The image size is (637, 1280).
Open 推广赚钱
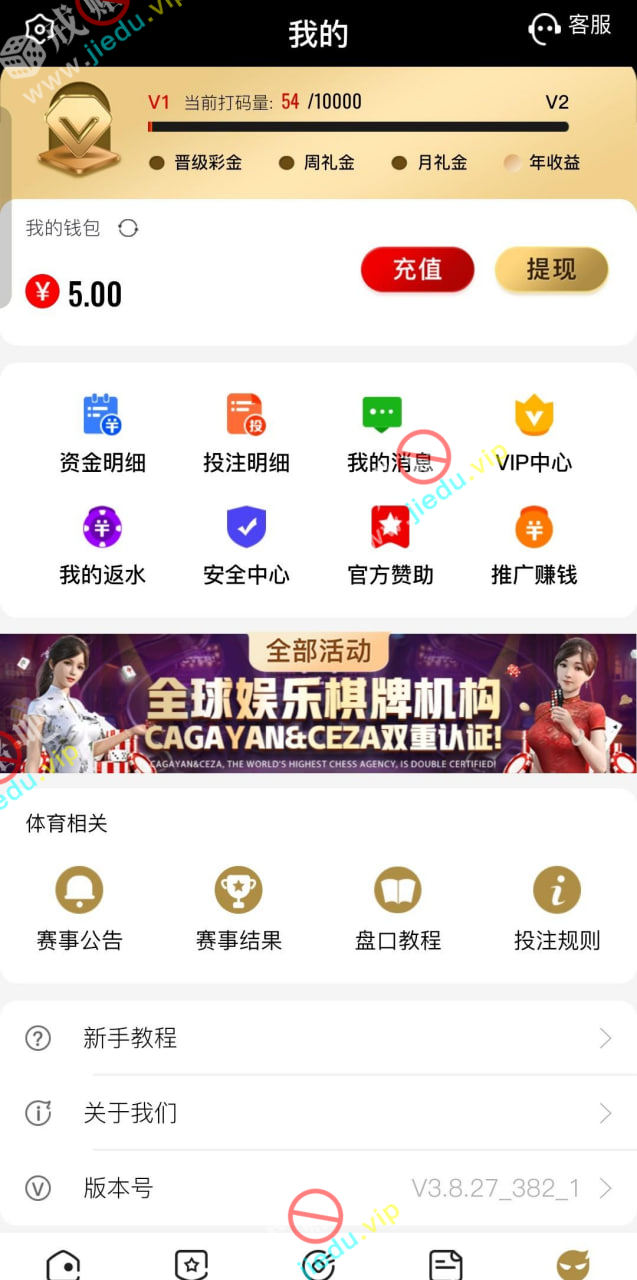[x=534, y=544]
